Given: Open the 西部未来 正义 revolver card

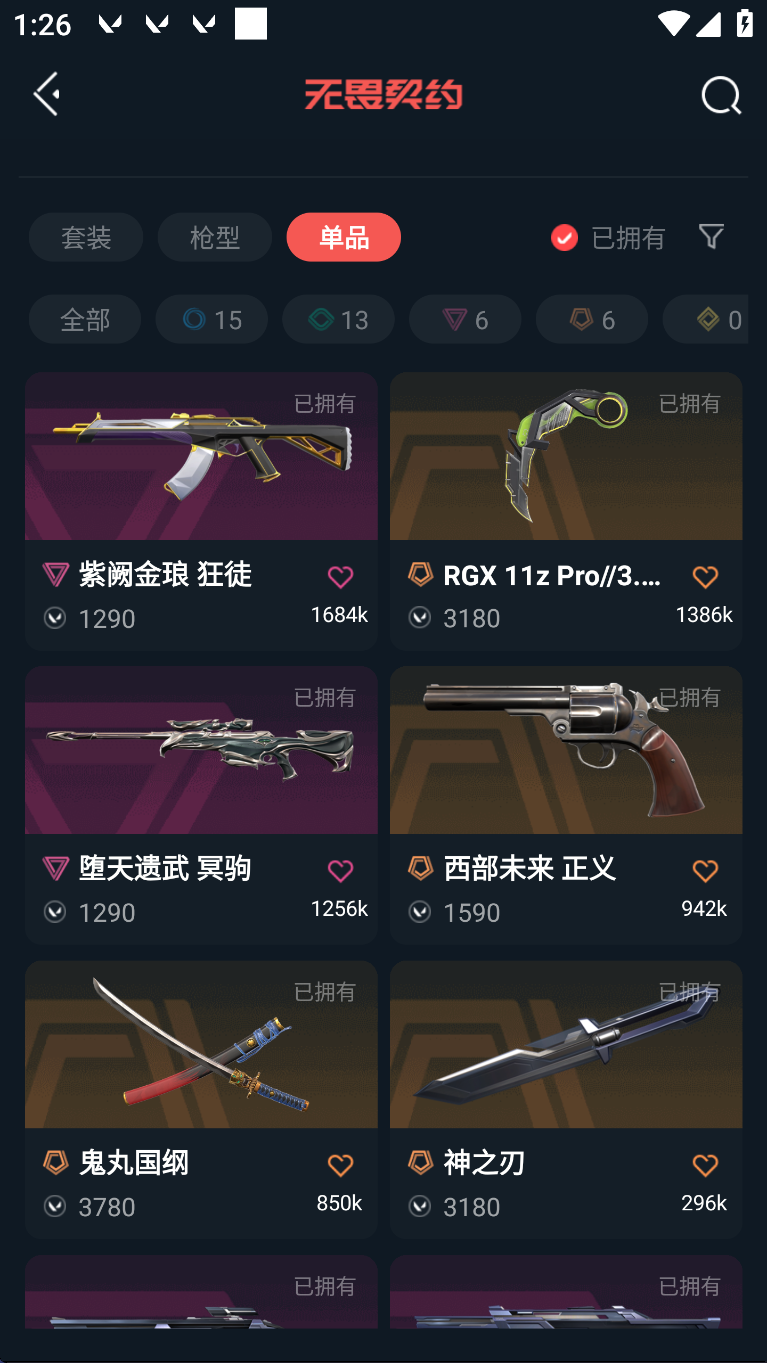Looking at the screenshot, I should (566, 750).
